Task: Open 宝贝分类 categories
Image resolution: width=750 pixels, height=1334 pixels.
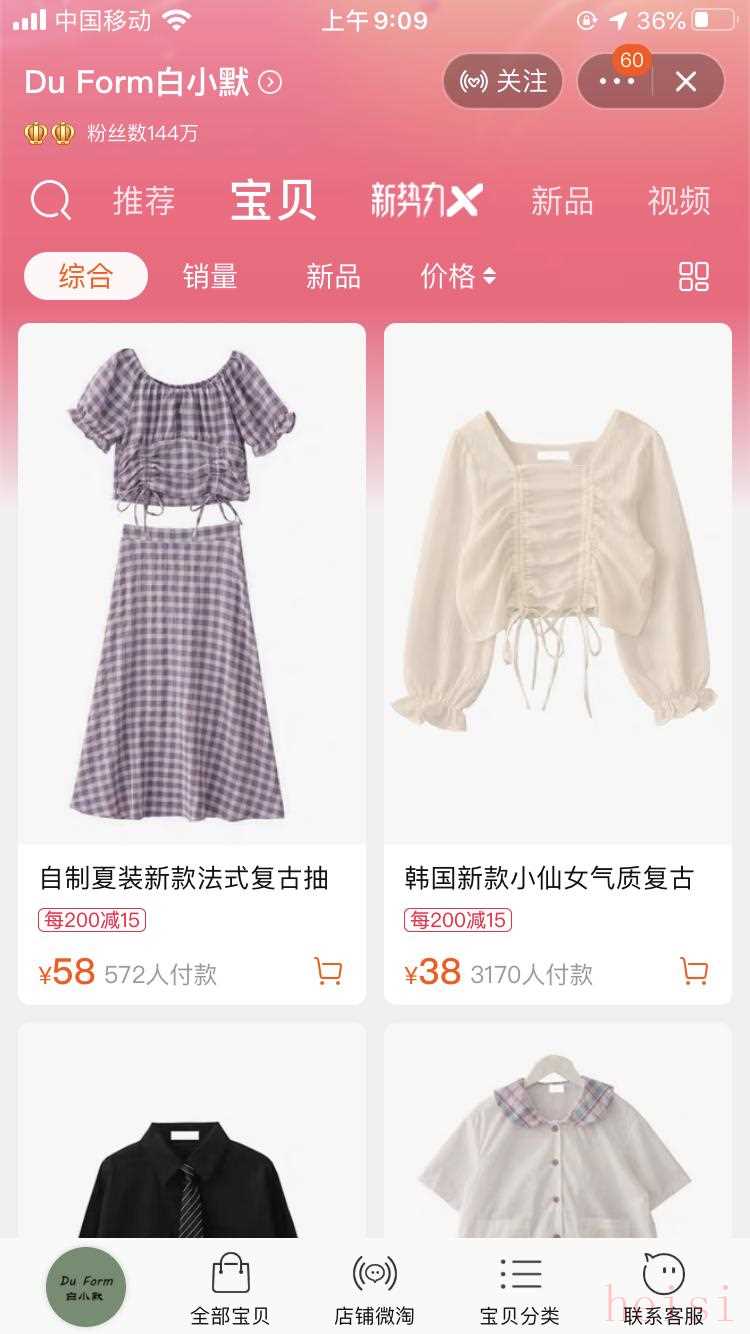Action: [x=520, y=1289]
